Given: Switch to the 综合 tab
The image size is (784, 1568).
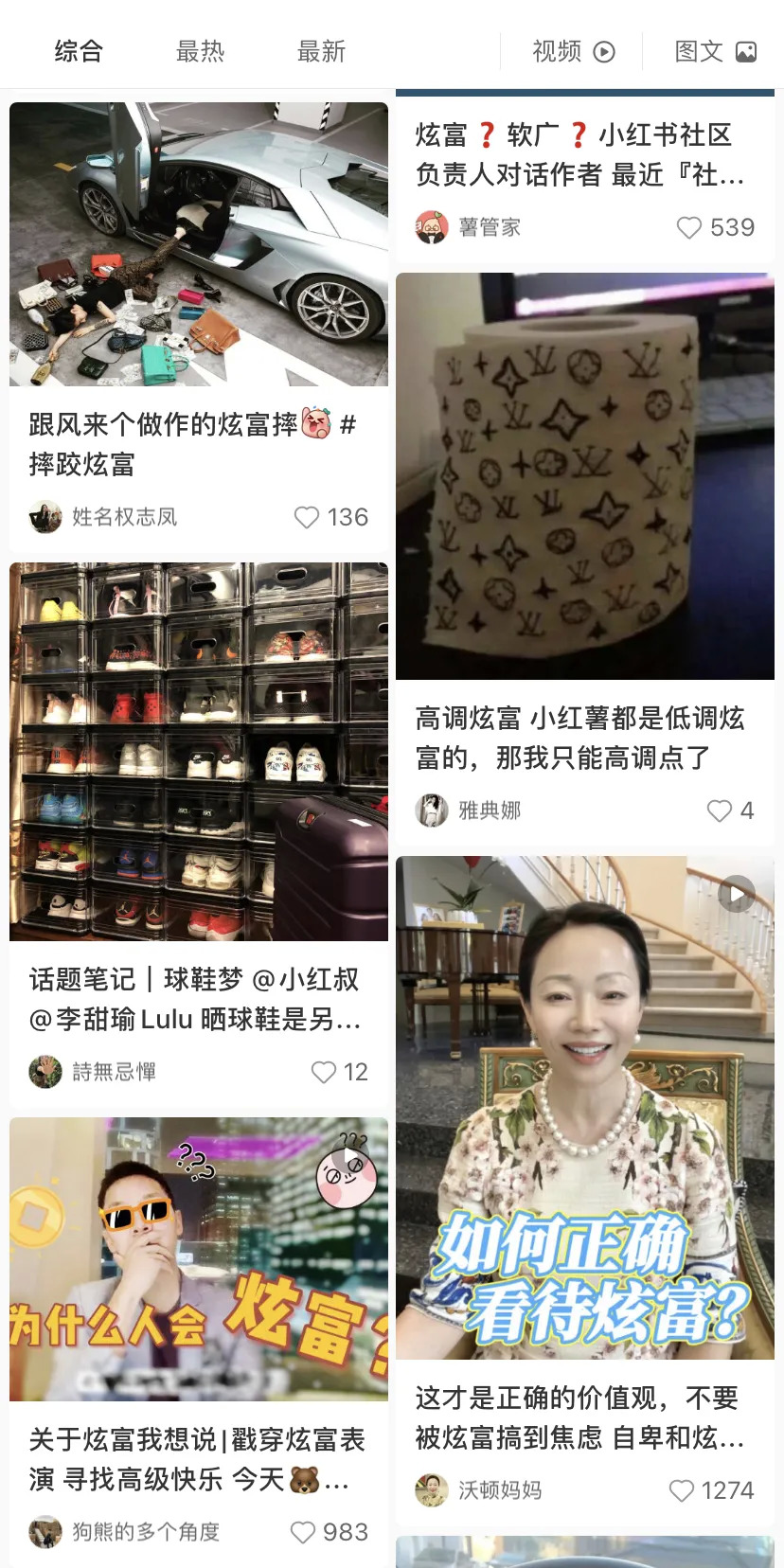Looking at the screenshot, I should coord(79,51).
